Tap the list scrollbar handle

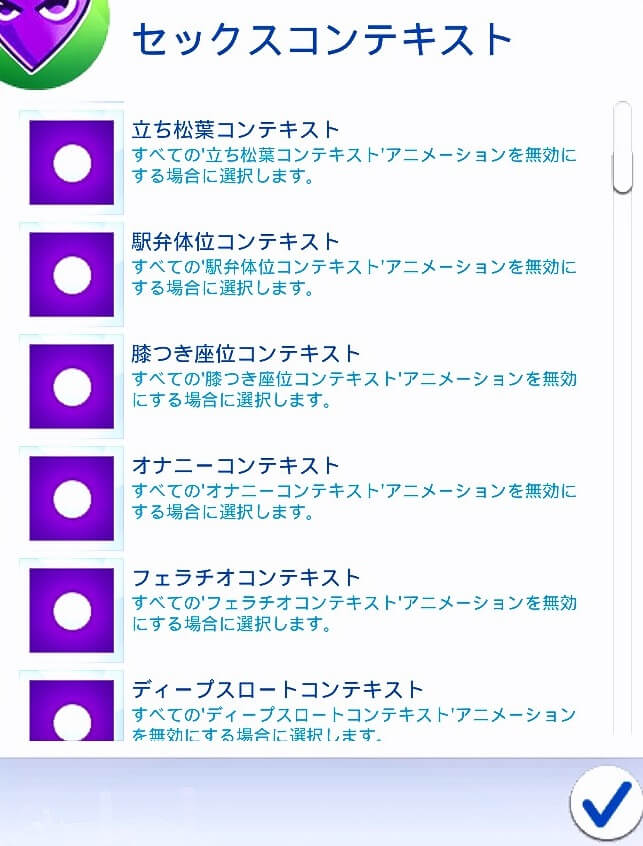pos(623,148)
